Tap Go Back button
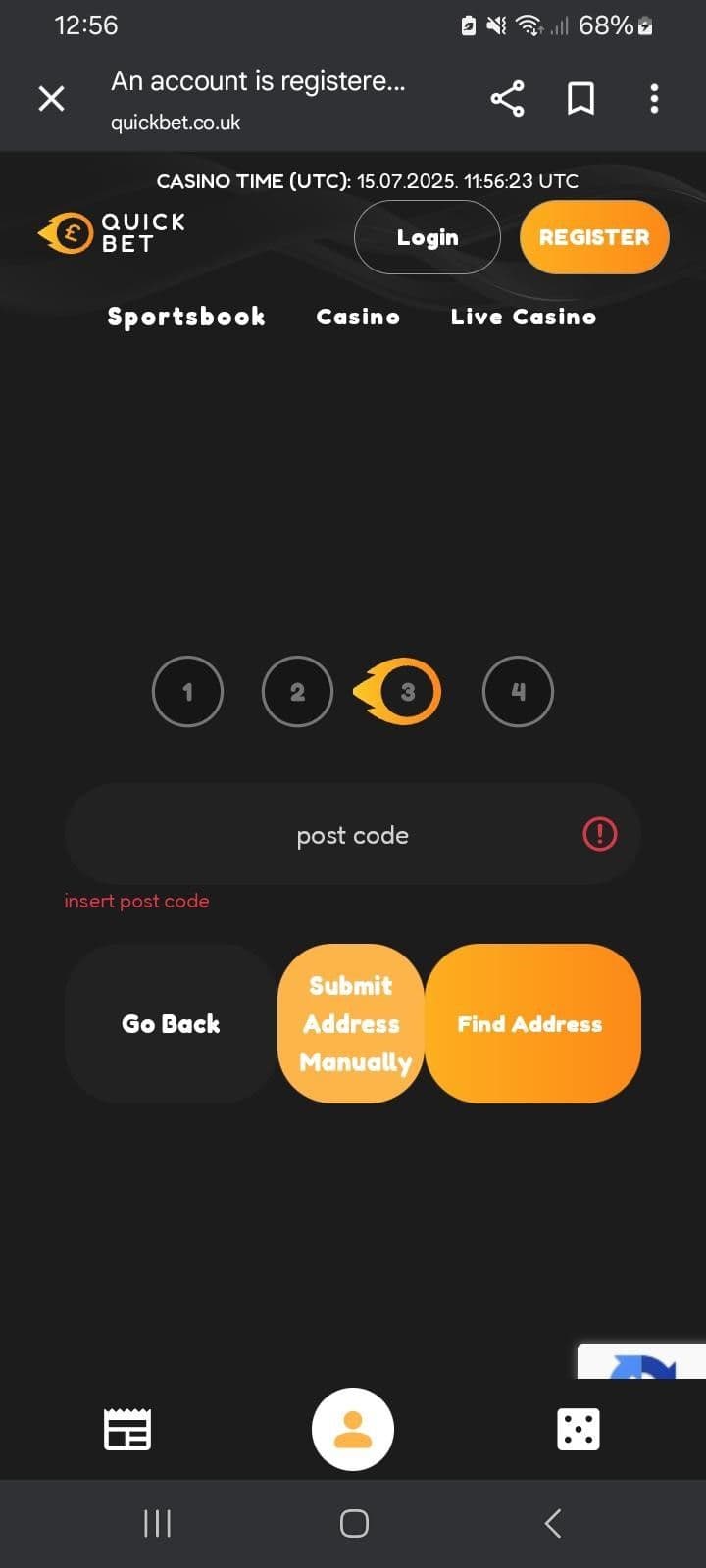The height and width of the screenshot is (1568, 706). pyautogui.click(x=171, y=1024)
